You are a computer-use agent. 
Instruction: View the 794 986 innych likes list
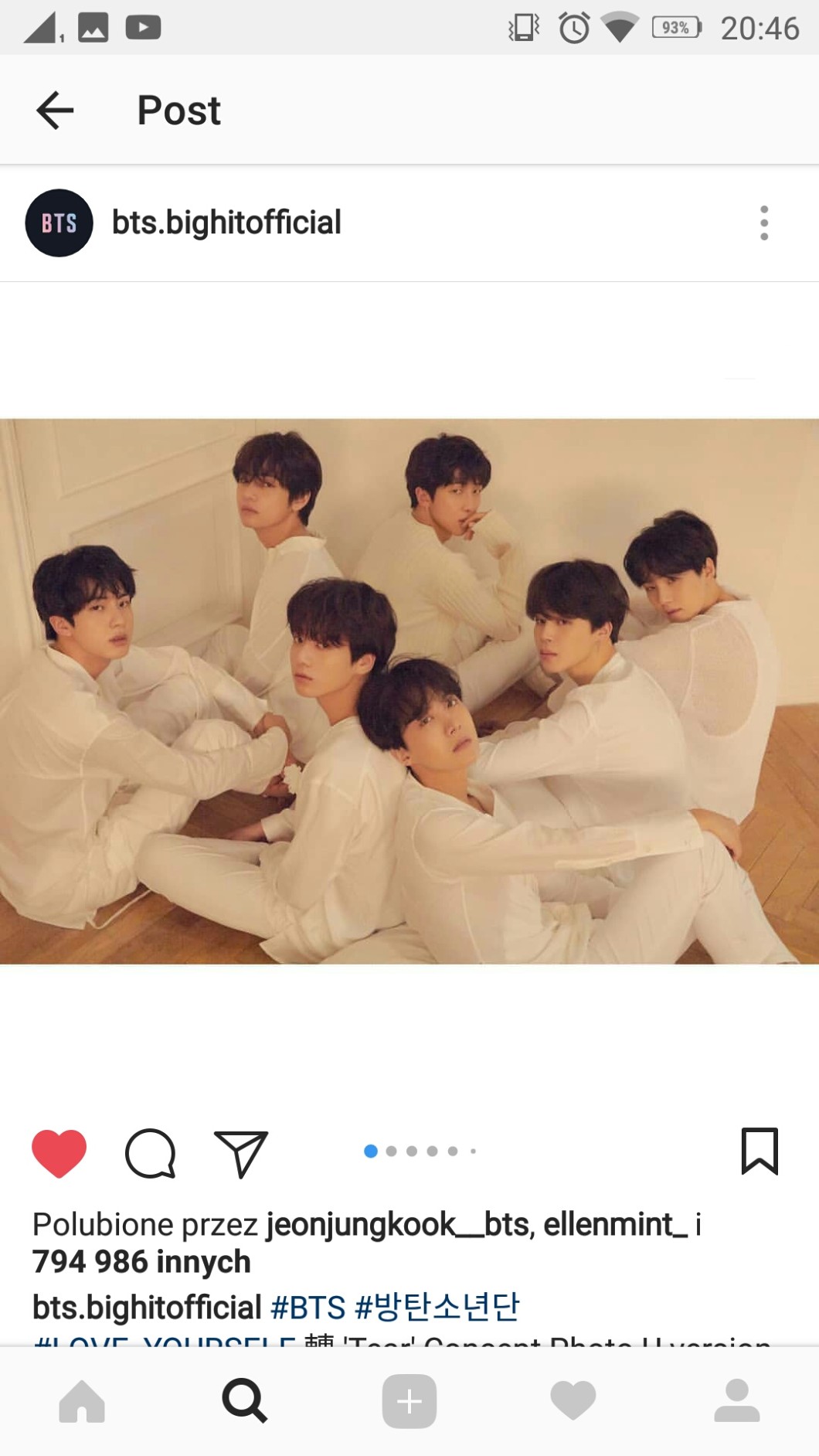coord(141,1262)
